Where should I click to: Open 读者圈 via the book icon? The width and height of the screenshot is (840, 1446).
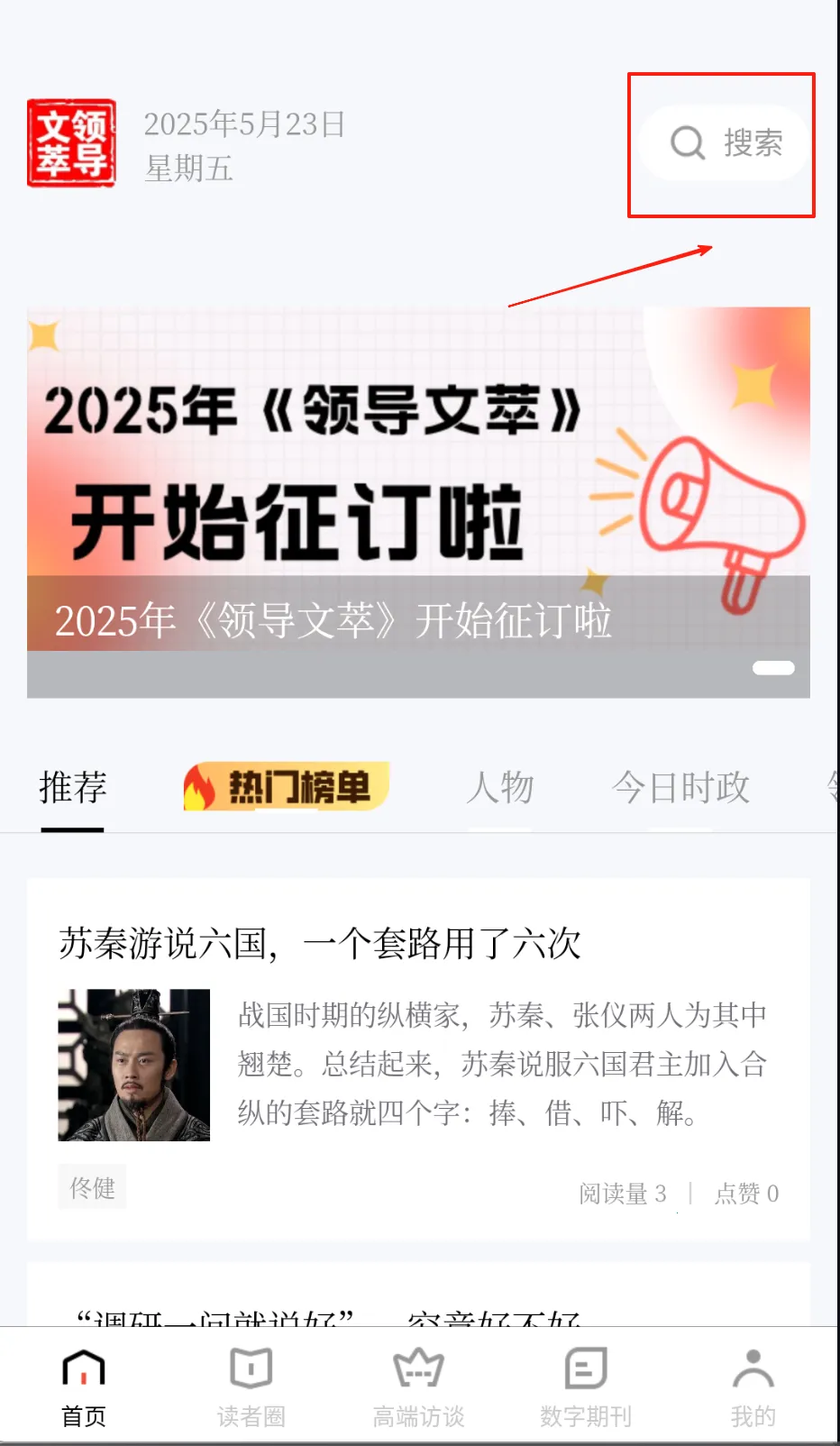point(251,1367)
